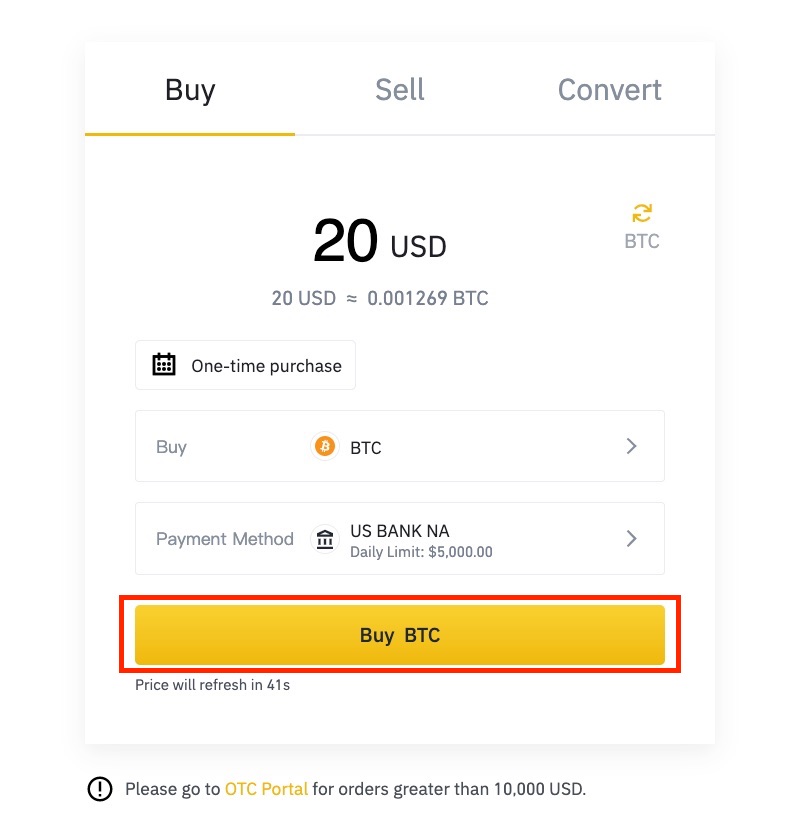Viewport: 800px width, 825px height.
Task: Choose a different coin to buy
Action: 400,447
